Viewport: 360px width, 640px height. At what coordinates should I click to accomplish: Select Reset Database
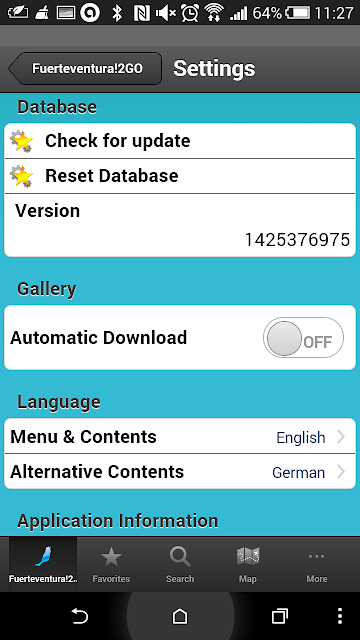coord(180,176)
